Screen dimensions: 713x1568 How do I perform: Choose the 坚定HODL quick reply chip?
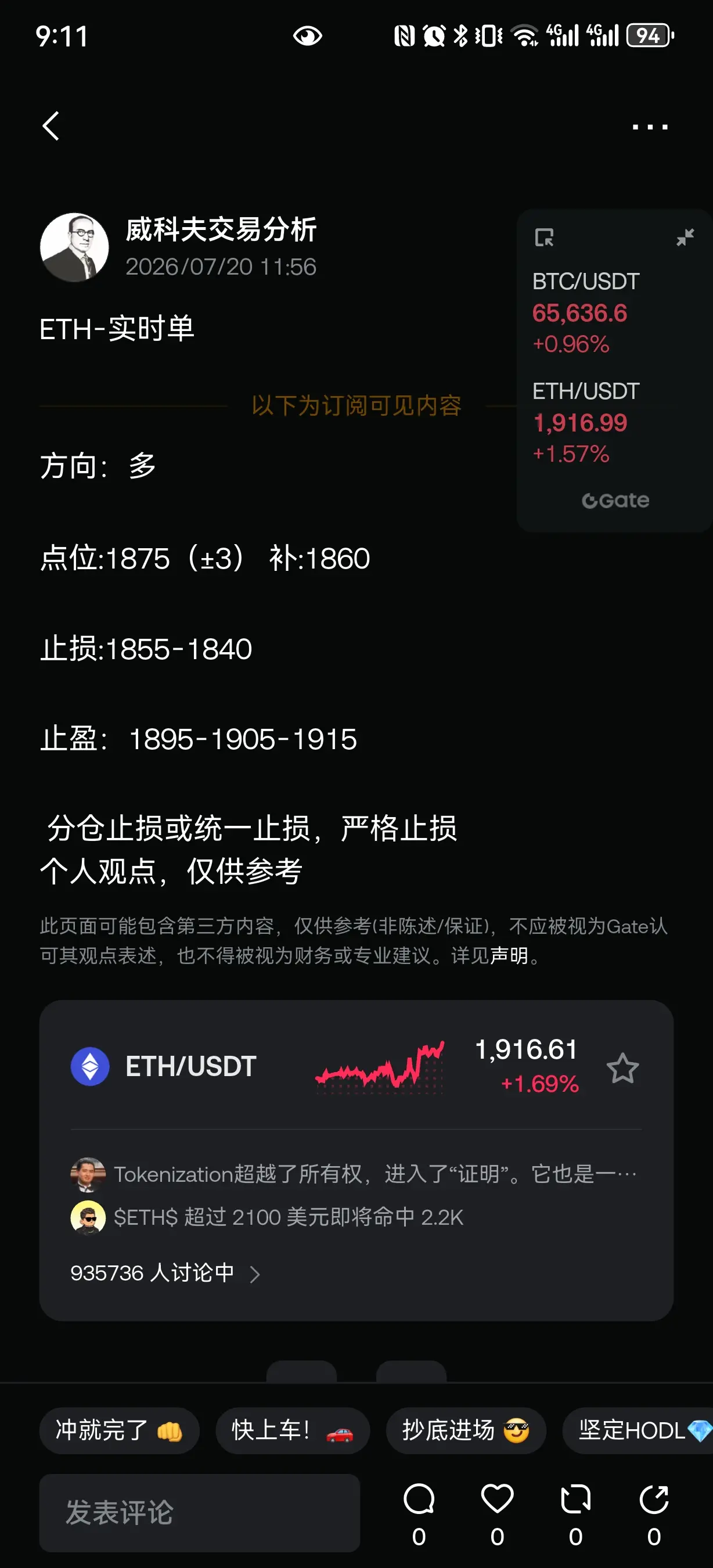[638, 1430]
